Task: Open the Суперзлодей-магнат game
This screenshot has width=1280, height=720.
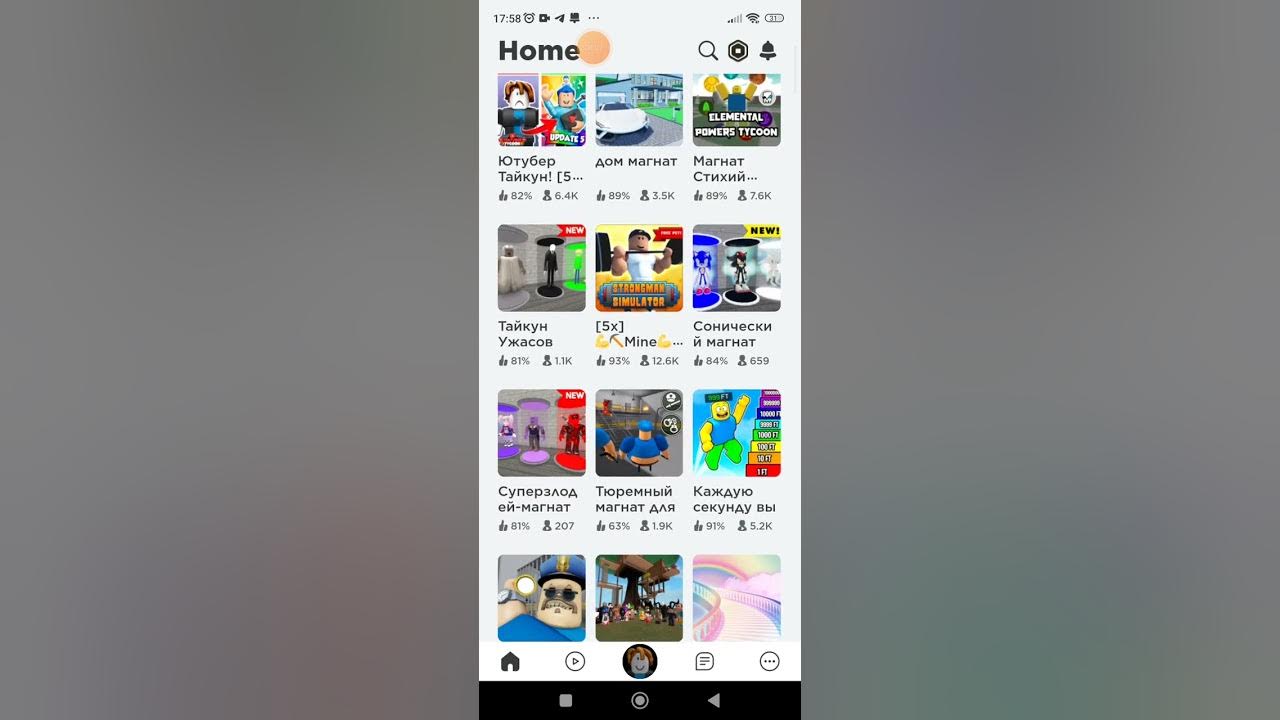Action: 541,433
